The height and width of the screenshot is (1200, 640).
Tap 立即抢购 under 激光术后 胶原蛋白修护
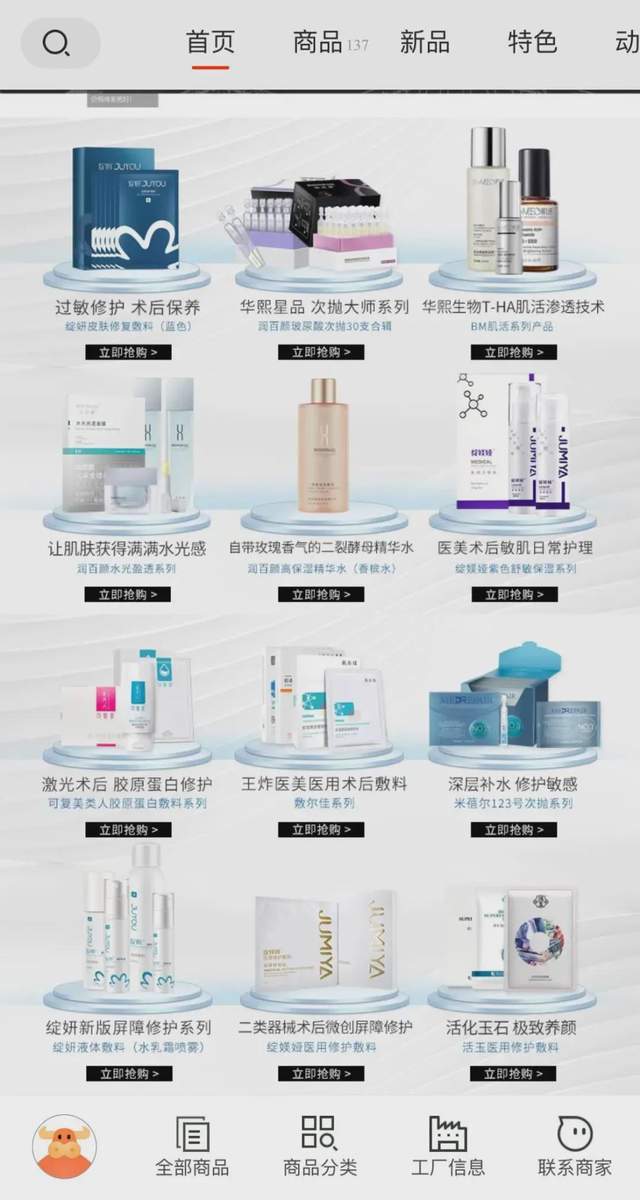tap(128, 830)
